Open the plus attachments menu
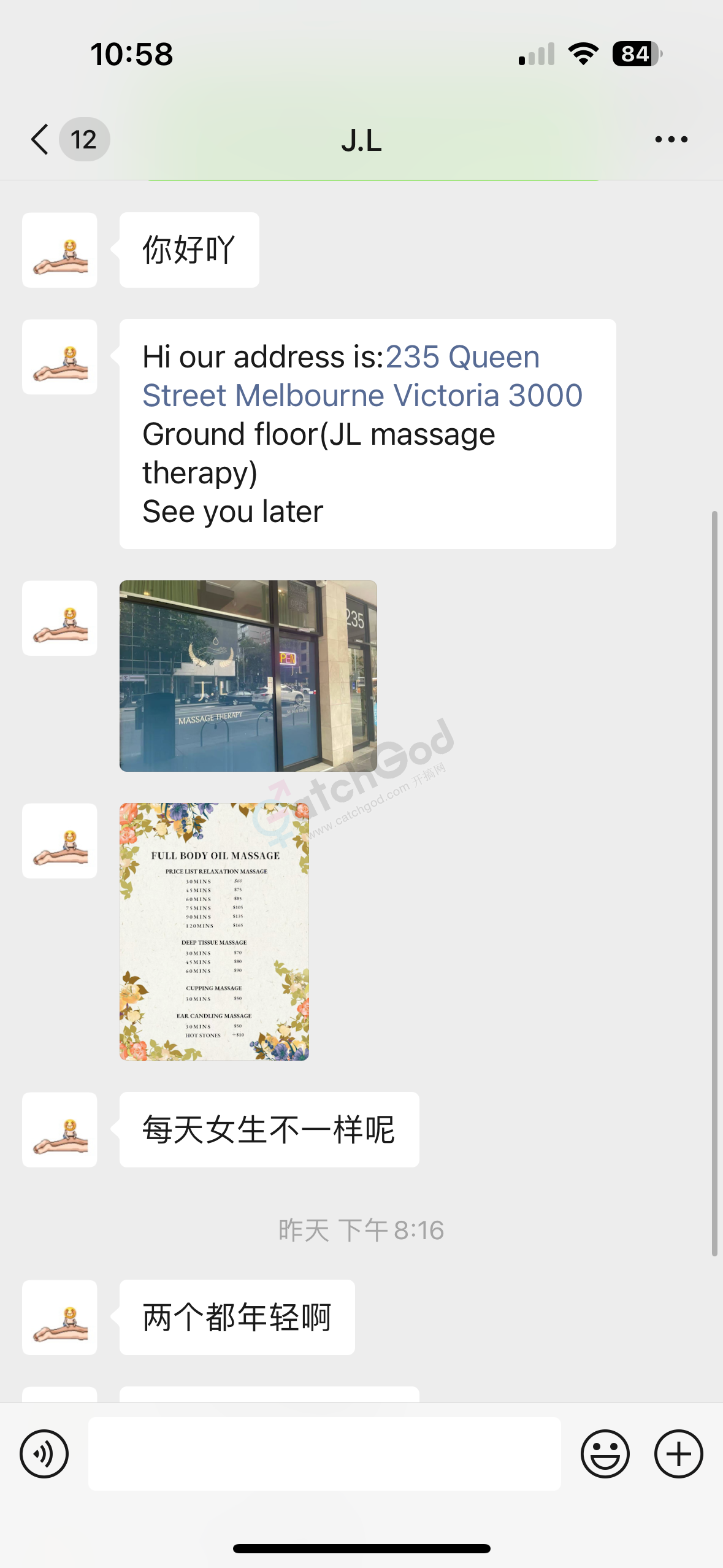 pos(678,1453)
